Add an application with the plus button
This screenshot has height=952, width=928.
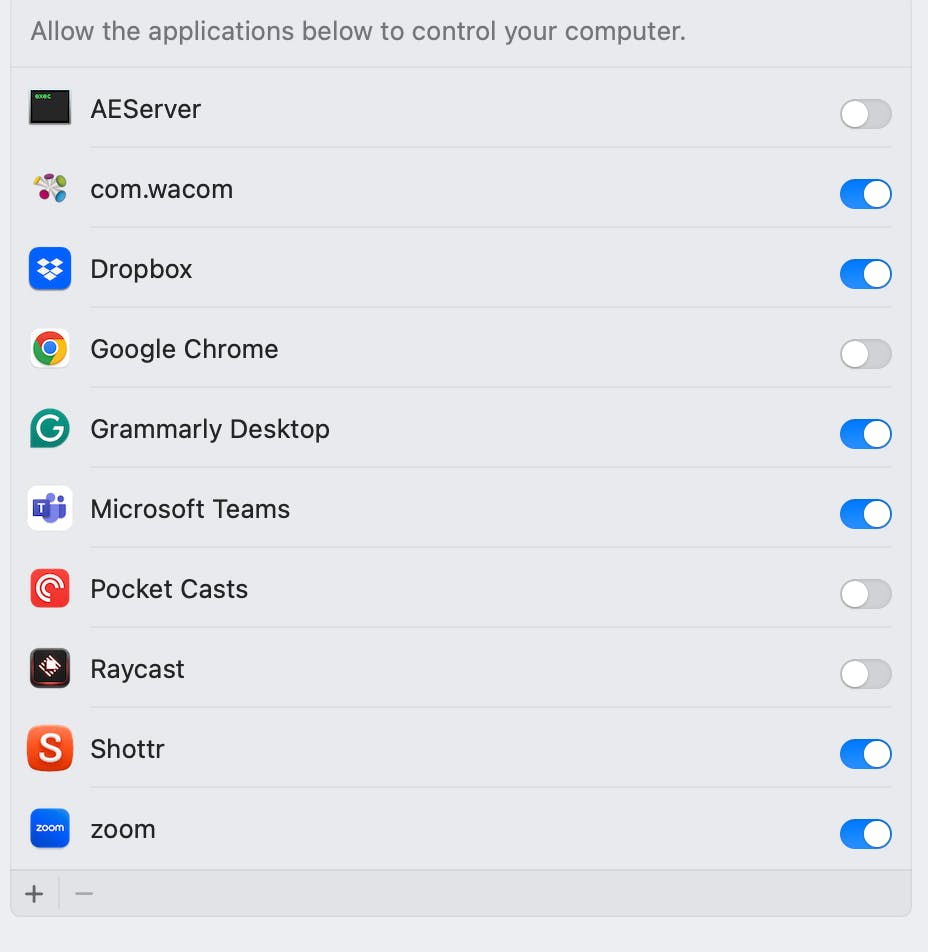tap(34, 894)
